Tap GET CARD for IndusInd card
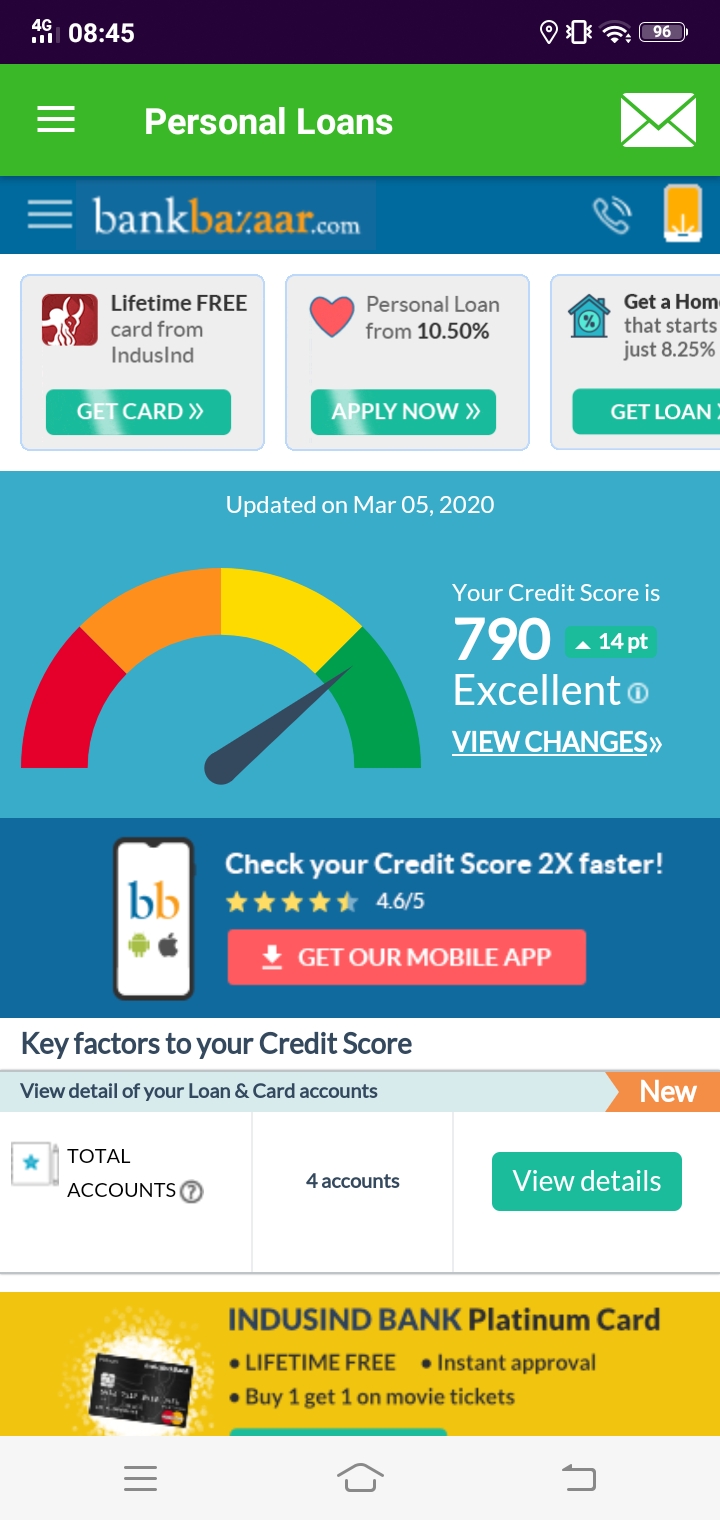The image size is (720, 1520). (x=138, y=412)
